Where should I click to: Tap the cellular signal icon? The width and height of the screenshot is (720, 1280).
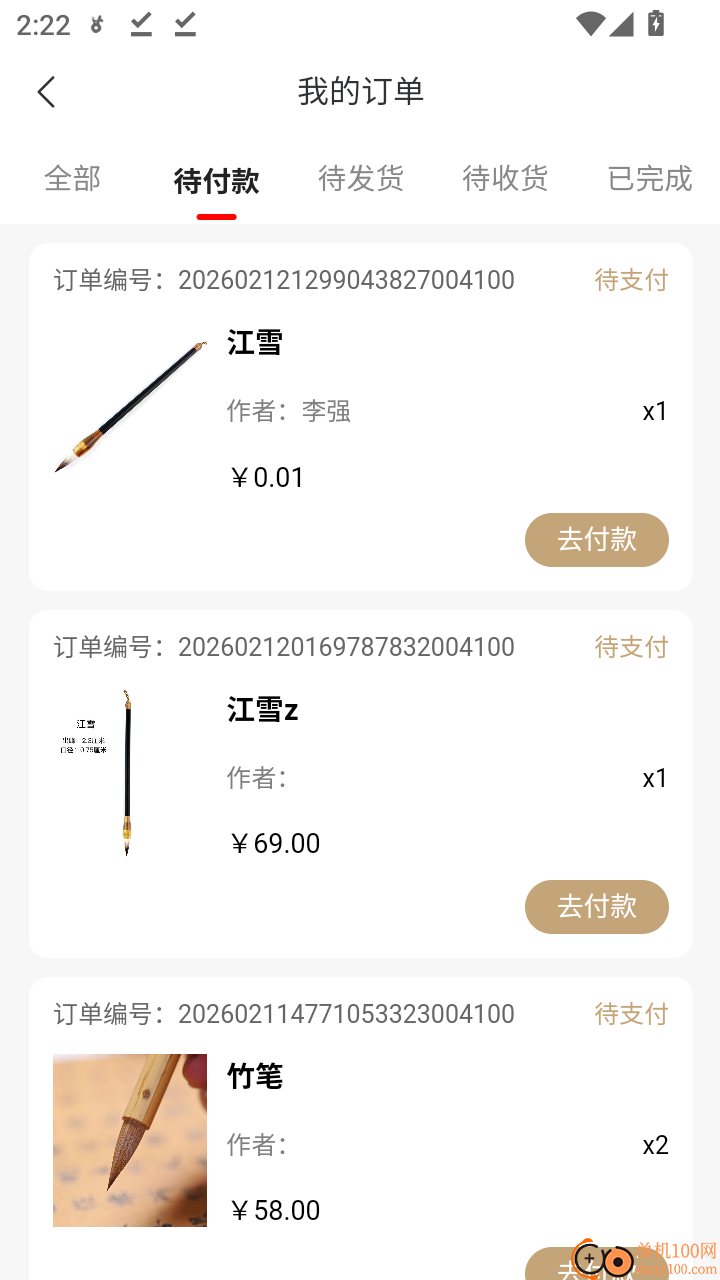(x=624, y=24)
